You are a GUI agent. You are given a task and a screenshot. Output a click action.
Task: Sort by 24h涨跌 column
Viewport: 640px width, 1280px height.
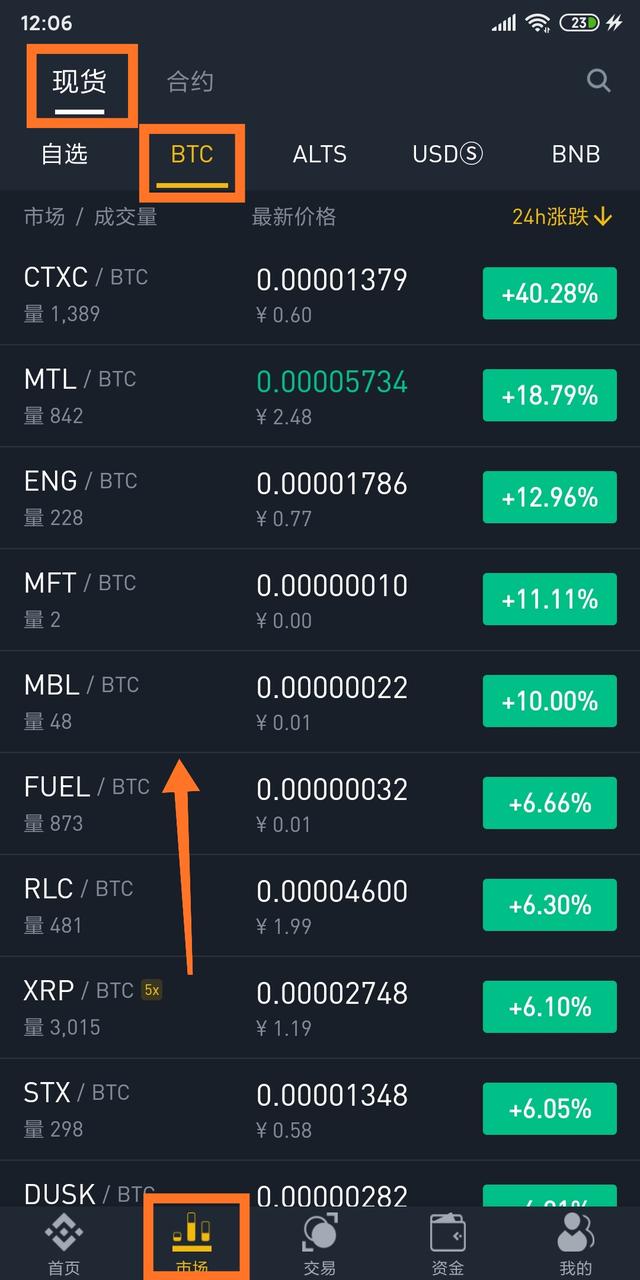pos(561,217)
